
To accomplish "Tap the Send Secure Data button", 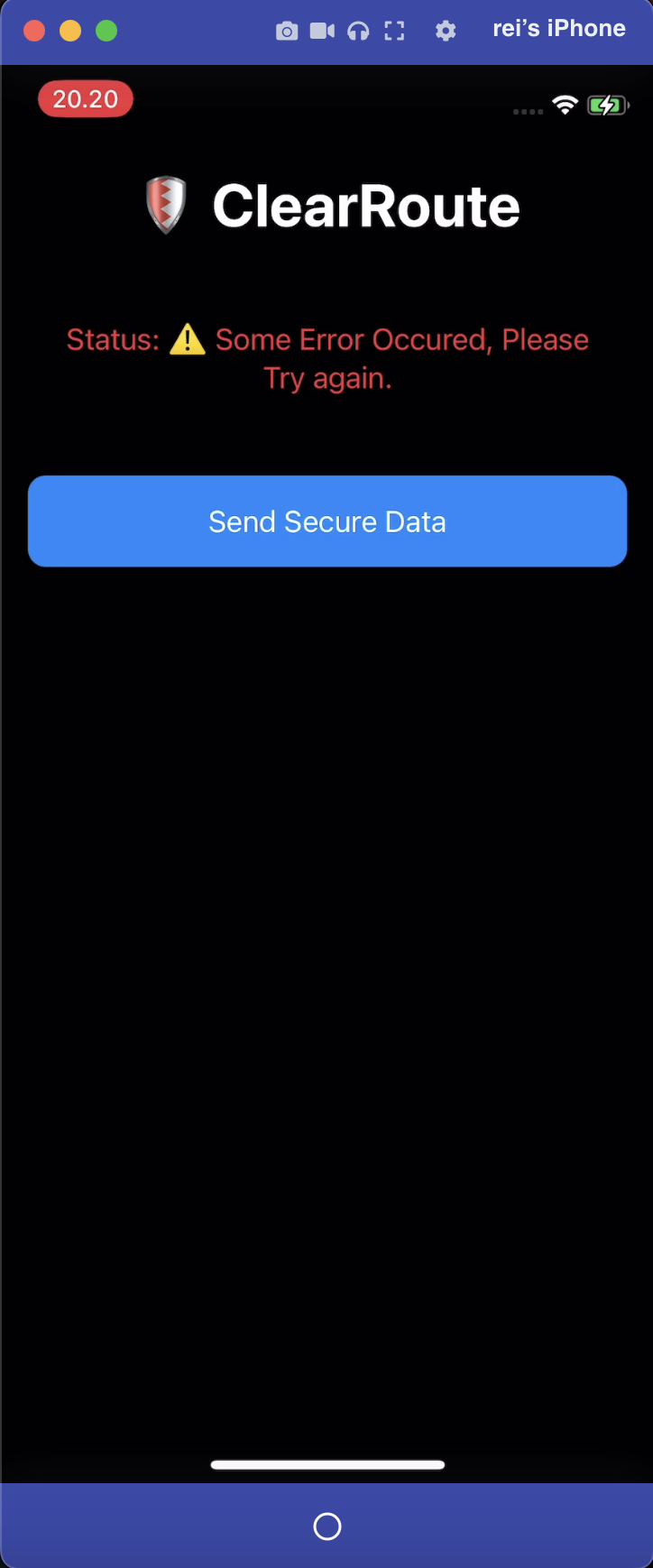I will 326,521.
